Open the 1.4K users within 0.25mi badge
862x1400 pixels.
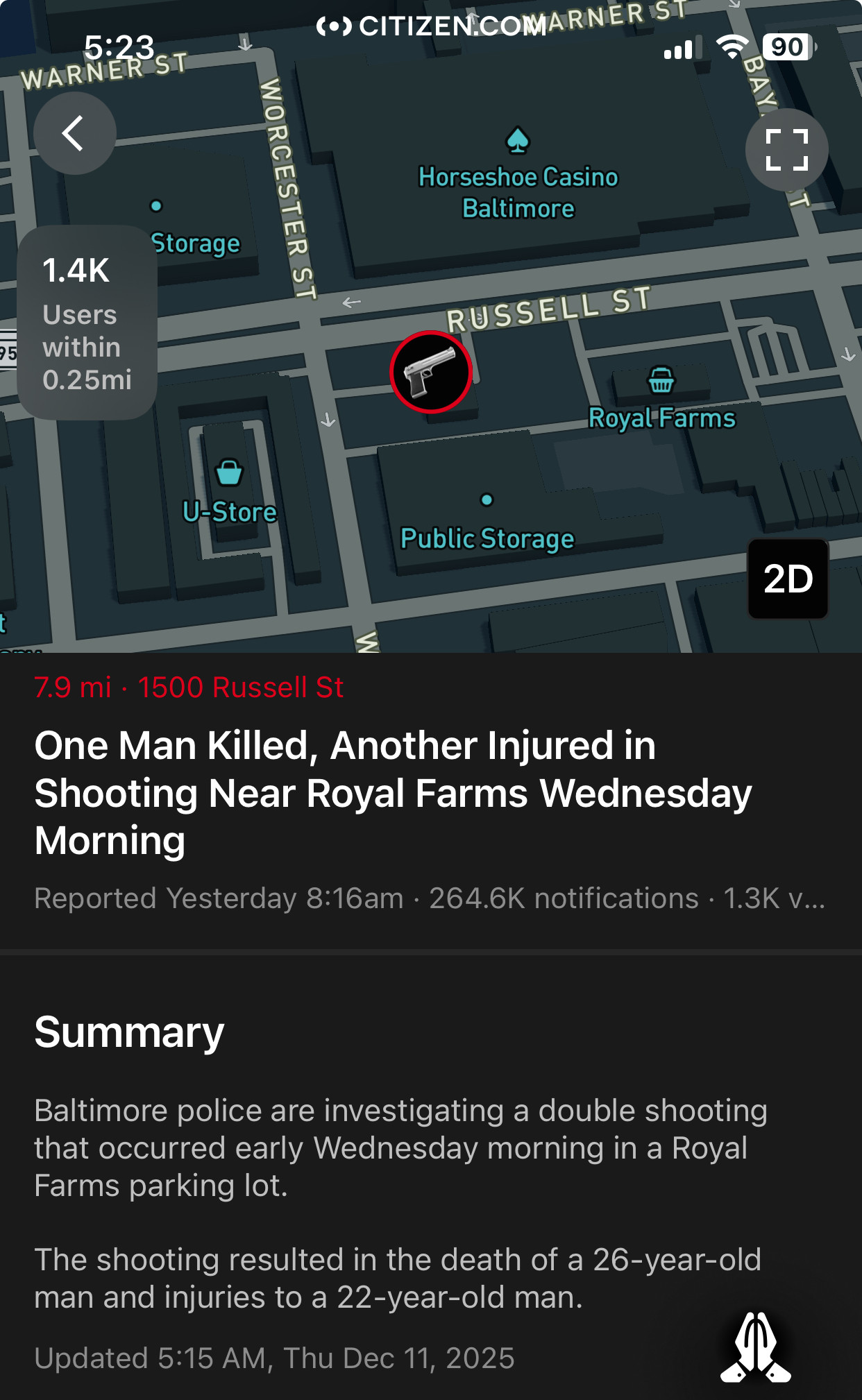[87, 323]
